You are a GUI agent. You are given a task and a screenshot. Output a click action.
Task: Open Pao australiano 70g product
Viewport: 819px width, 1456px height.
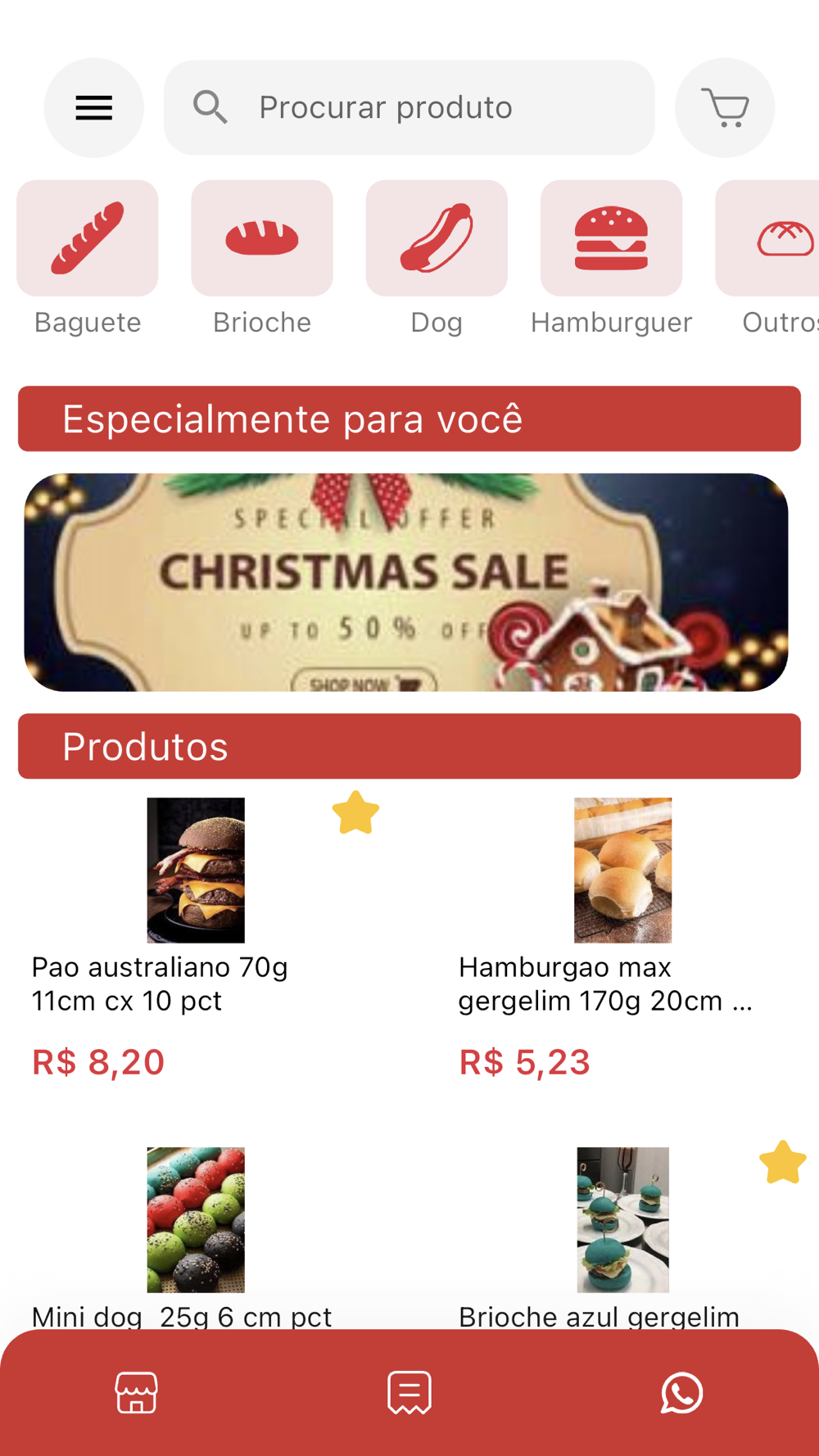(x=196, y=870)
